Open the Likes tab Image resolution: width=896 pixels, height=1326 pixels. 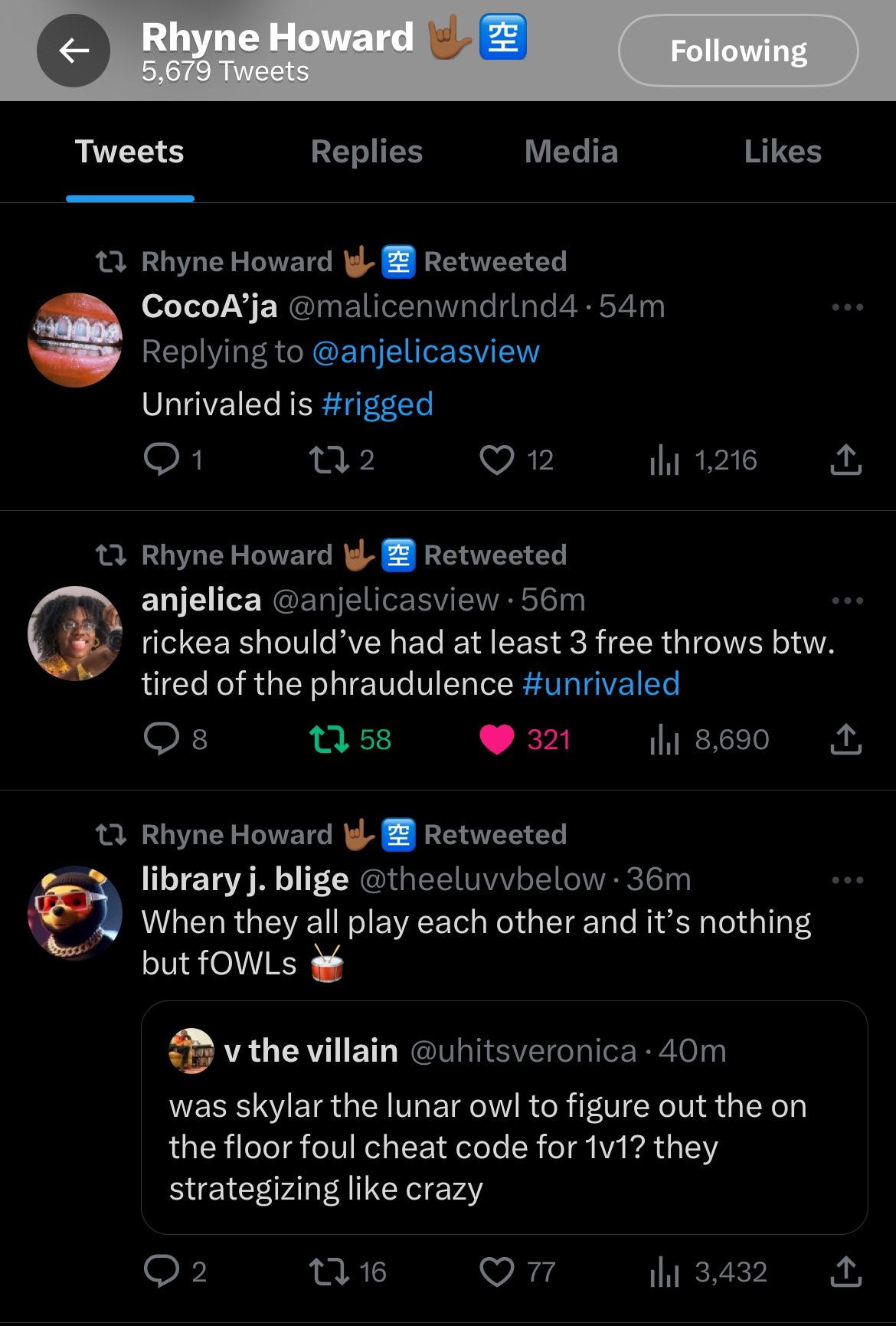coord(782,152)
